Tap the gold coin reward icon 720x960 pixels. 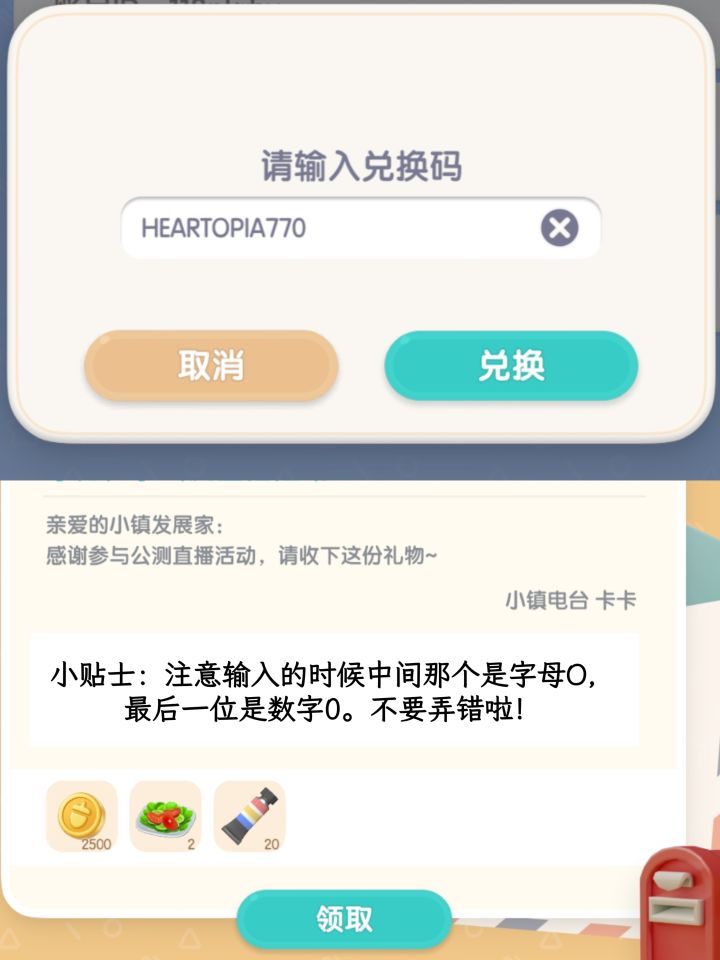80,812
